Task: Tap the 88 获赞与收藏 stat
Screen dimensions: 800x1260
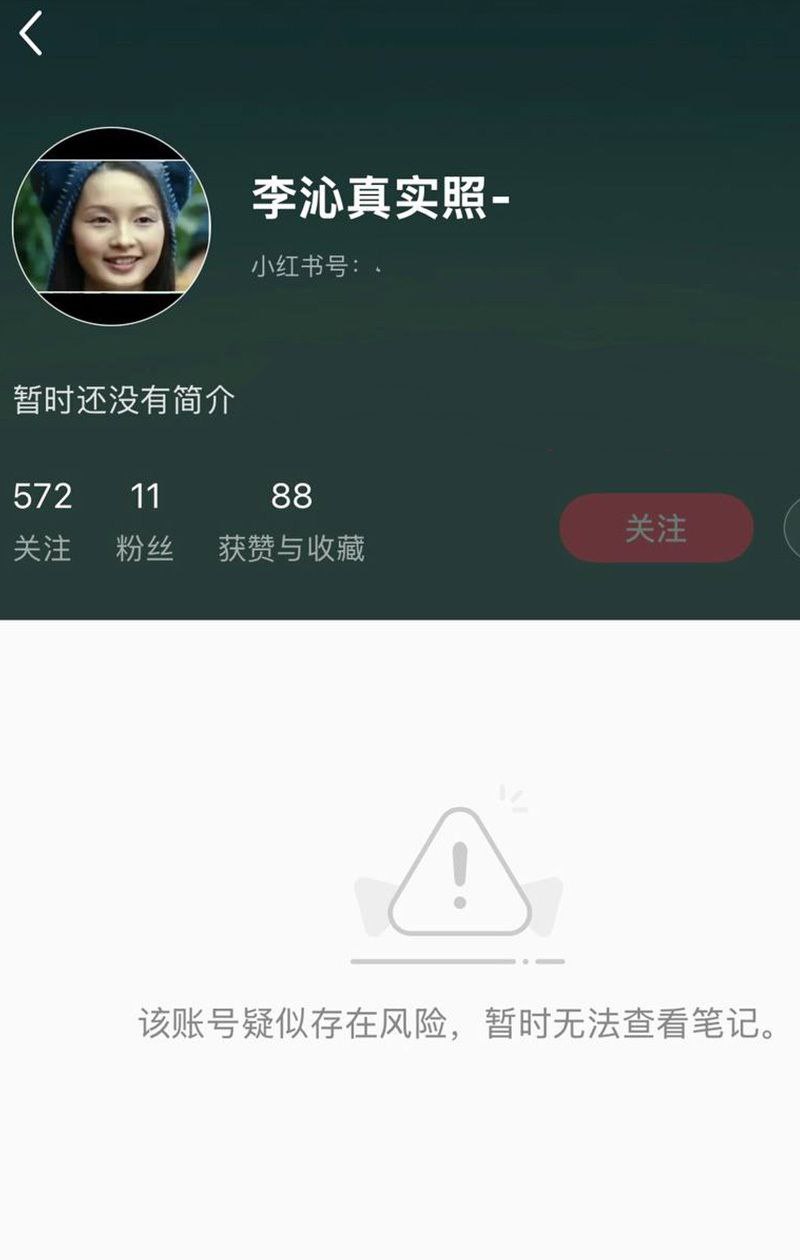Action: (x=291, y=522)
